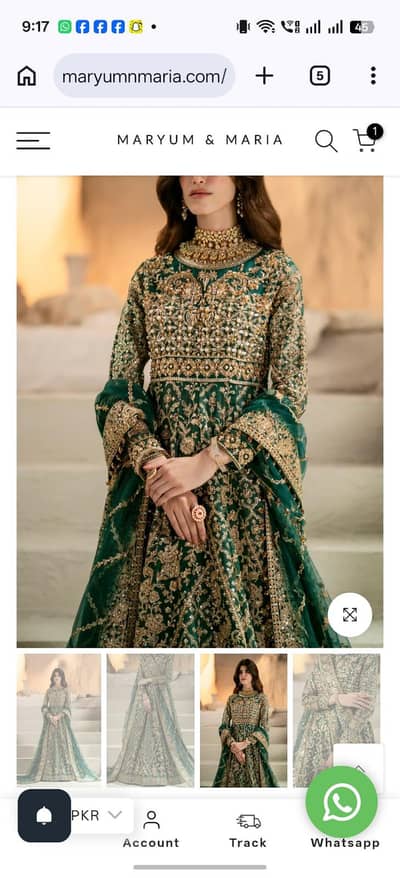
Task: Change the PKR currency selector
Action: click(97, 815)
